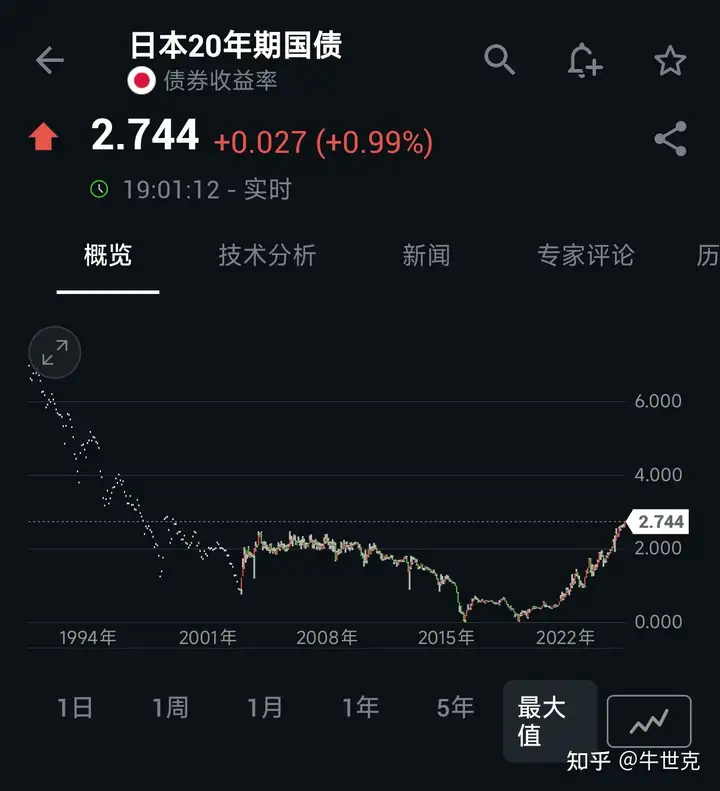Create a price alert via the bell icon

coord(585,60)
